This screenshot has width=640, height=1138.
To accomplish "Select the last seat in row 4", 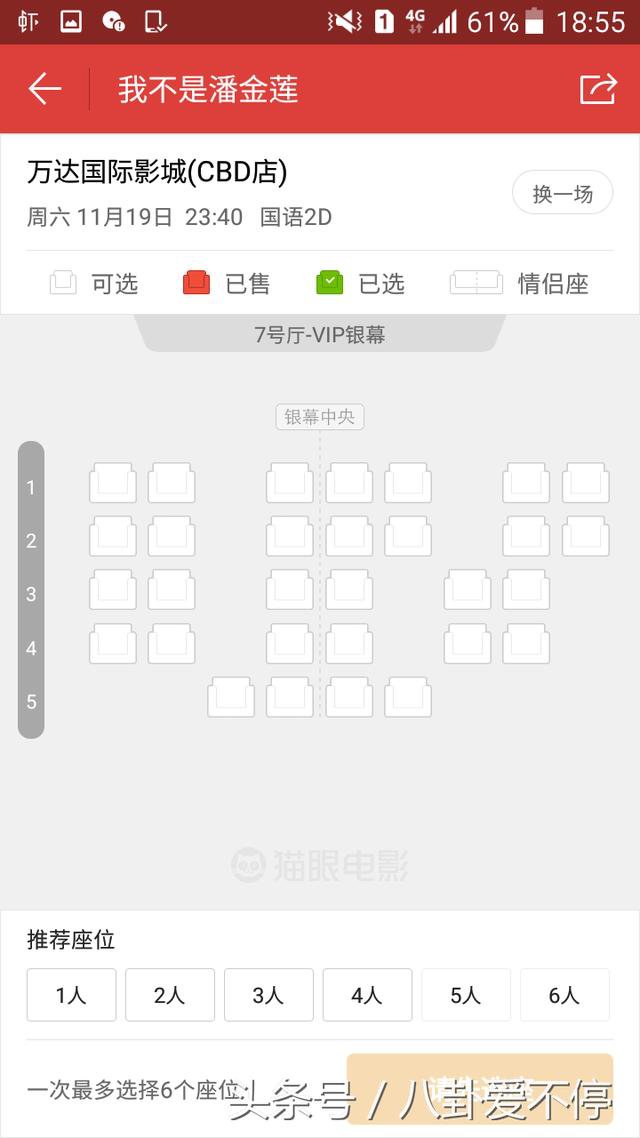I will point(526,644).
